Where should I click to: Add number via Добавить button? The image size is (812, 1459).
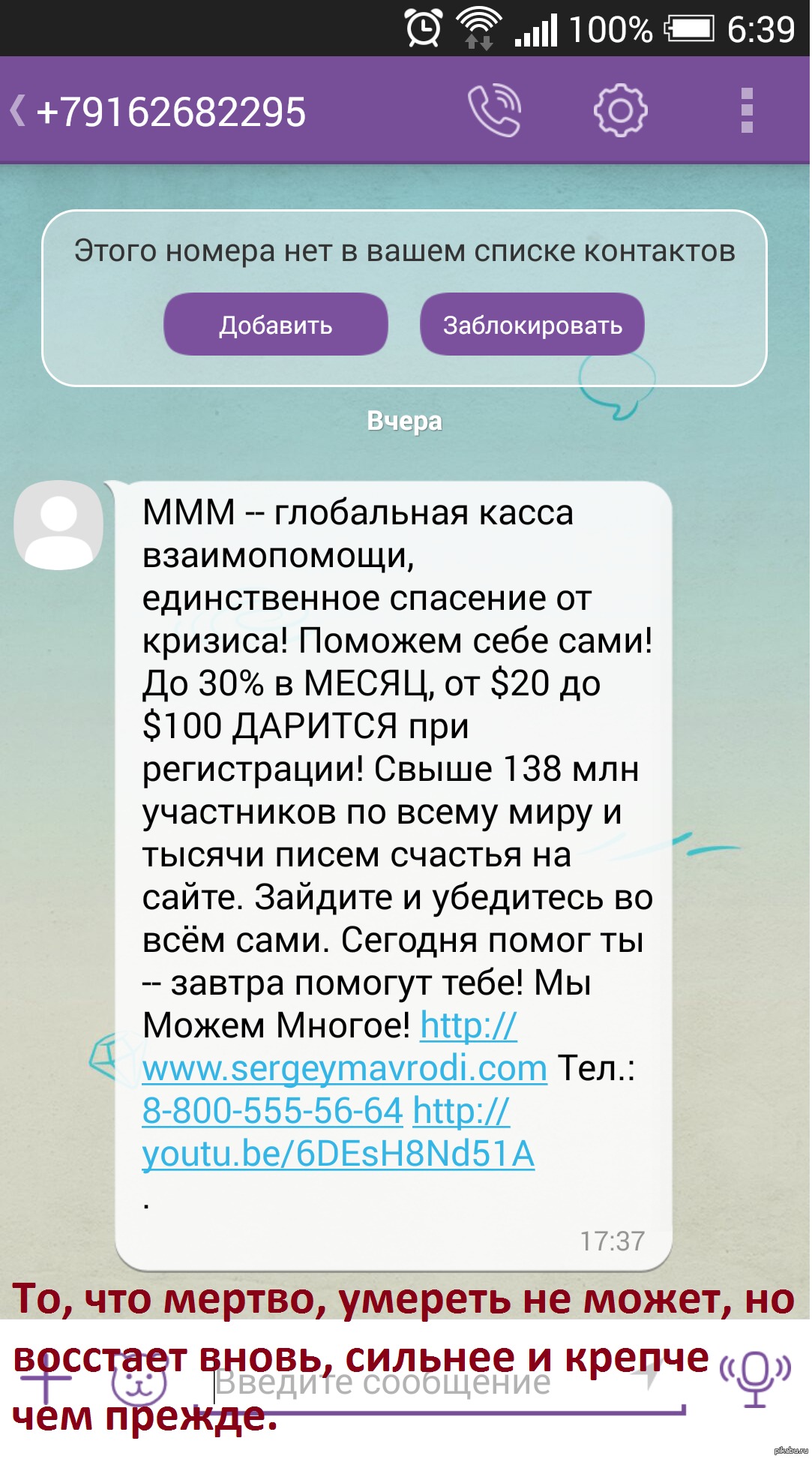(275, 325)
